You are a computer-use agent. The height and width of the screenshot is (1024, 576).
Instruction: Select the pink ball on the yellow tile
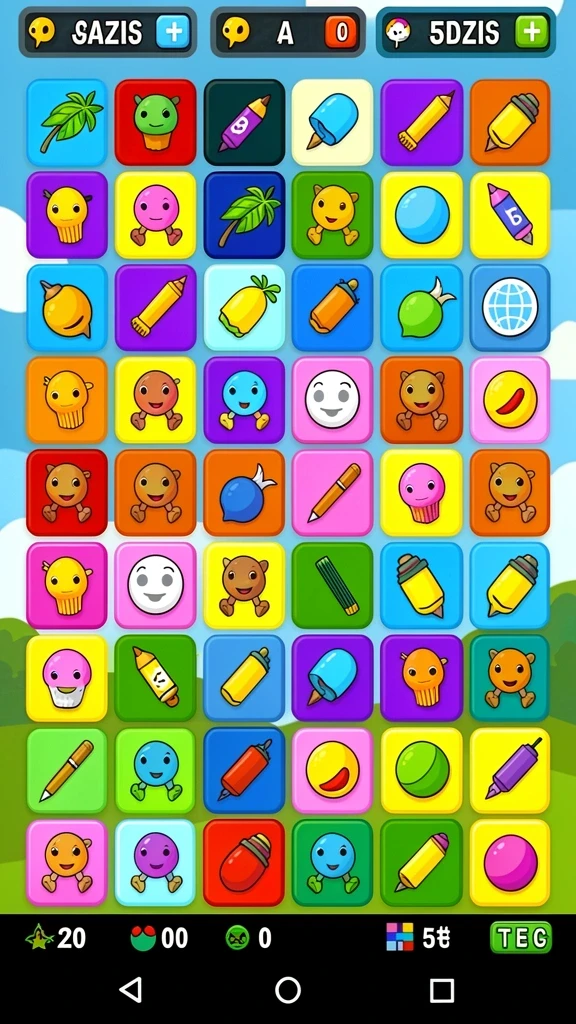tap(510, 863)
